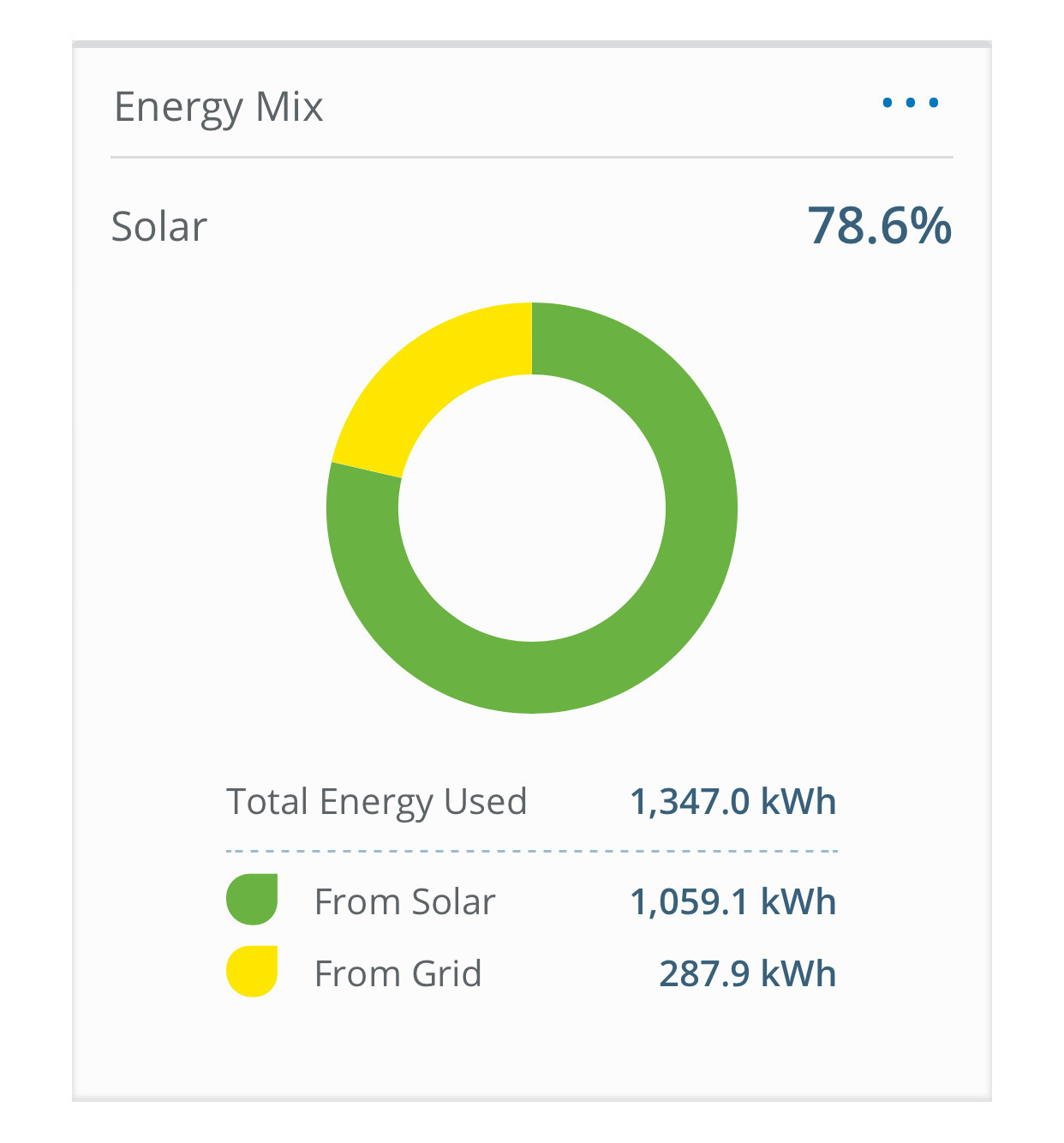
Task: Click the 287.9 kWh grid value
Action: [749, 972]
